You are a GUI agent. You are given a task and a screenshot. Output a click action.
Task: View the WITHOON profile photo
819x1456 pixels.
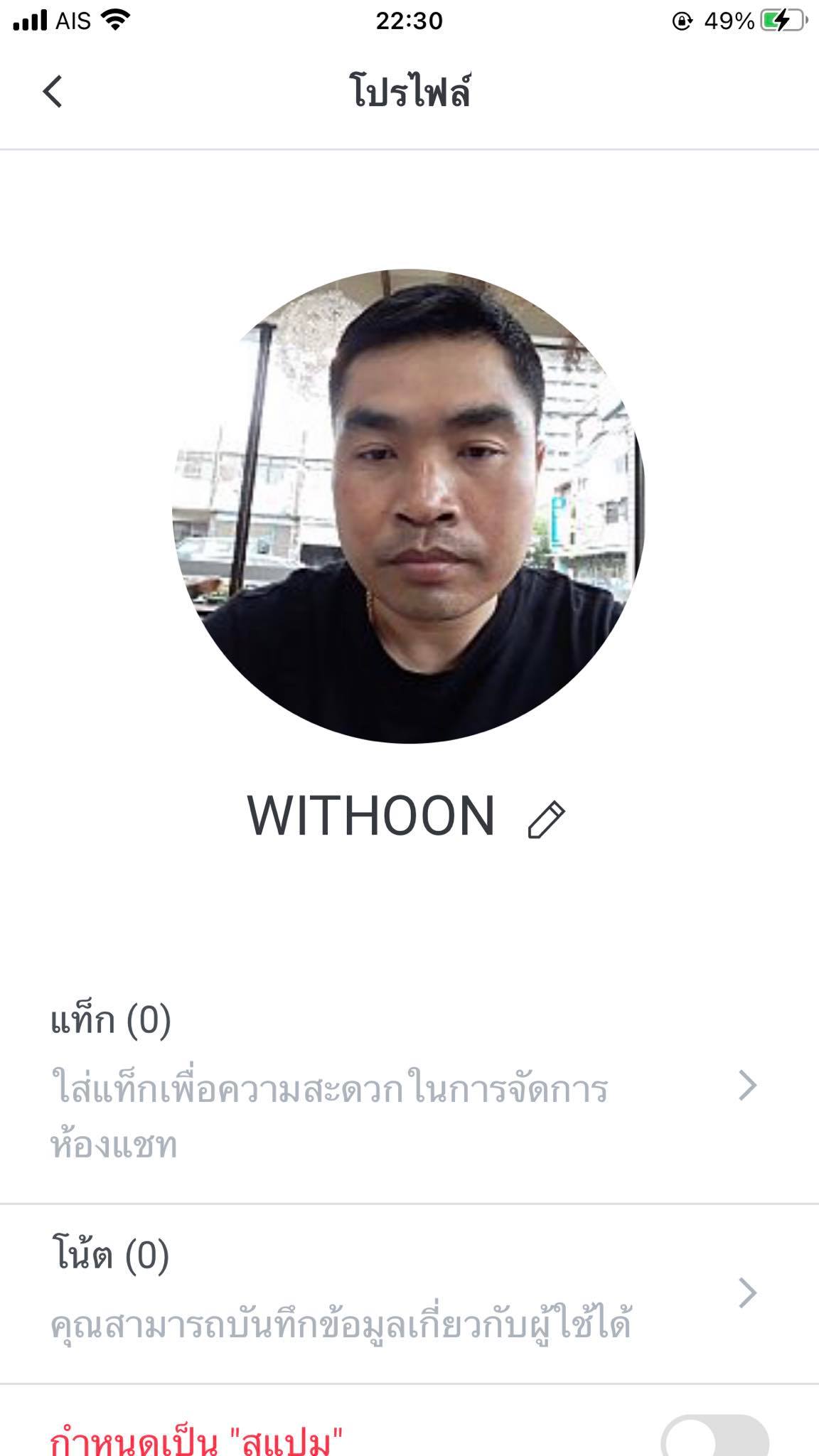(x=409, y=506)
